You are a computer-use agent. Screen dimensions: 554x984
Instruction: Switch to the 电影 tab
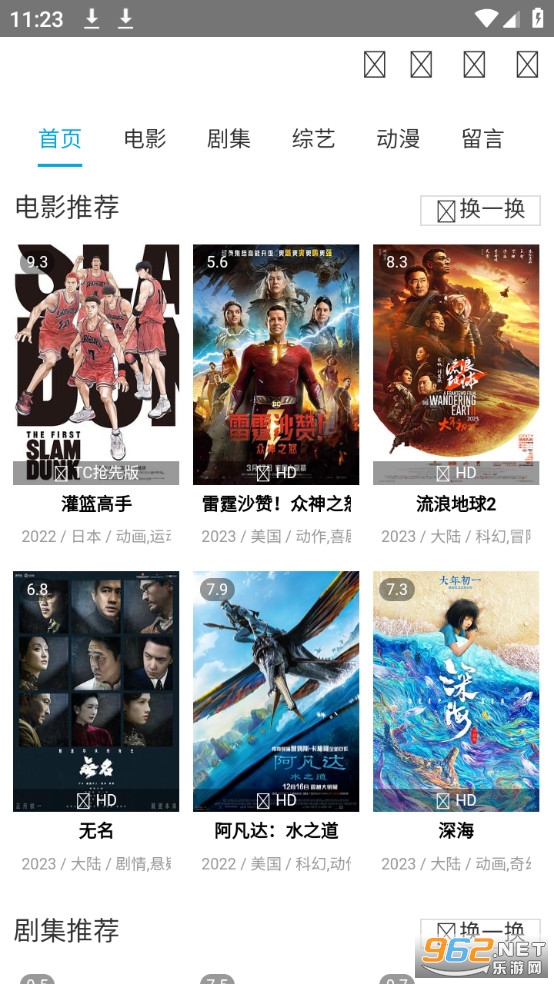[x=144, y=139]
